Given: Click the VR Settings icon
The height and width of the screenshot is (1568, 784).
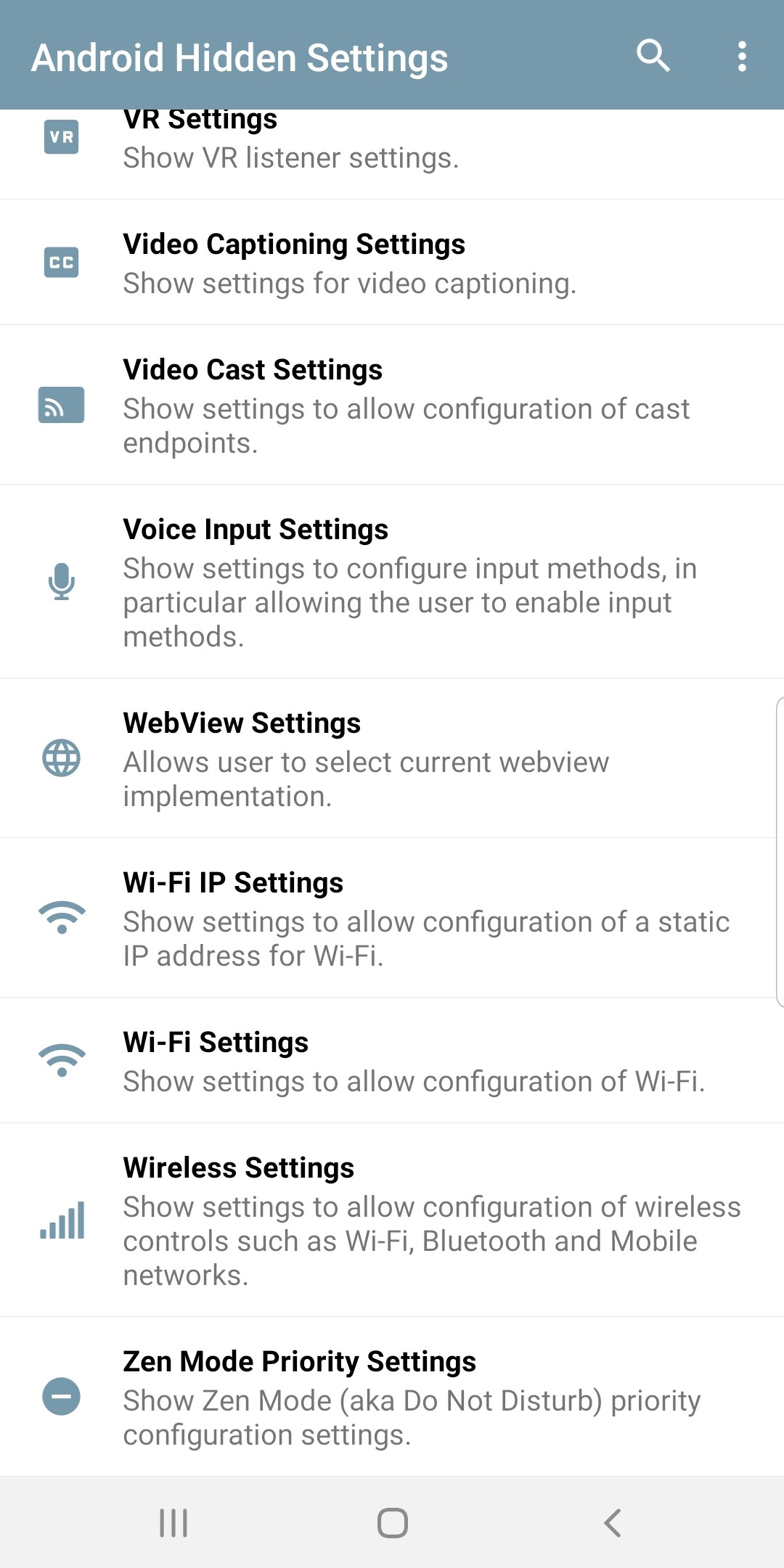Looking at the screenshot, I should coord(62,136).
